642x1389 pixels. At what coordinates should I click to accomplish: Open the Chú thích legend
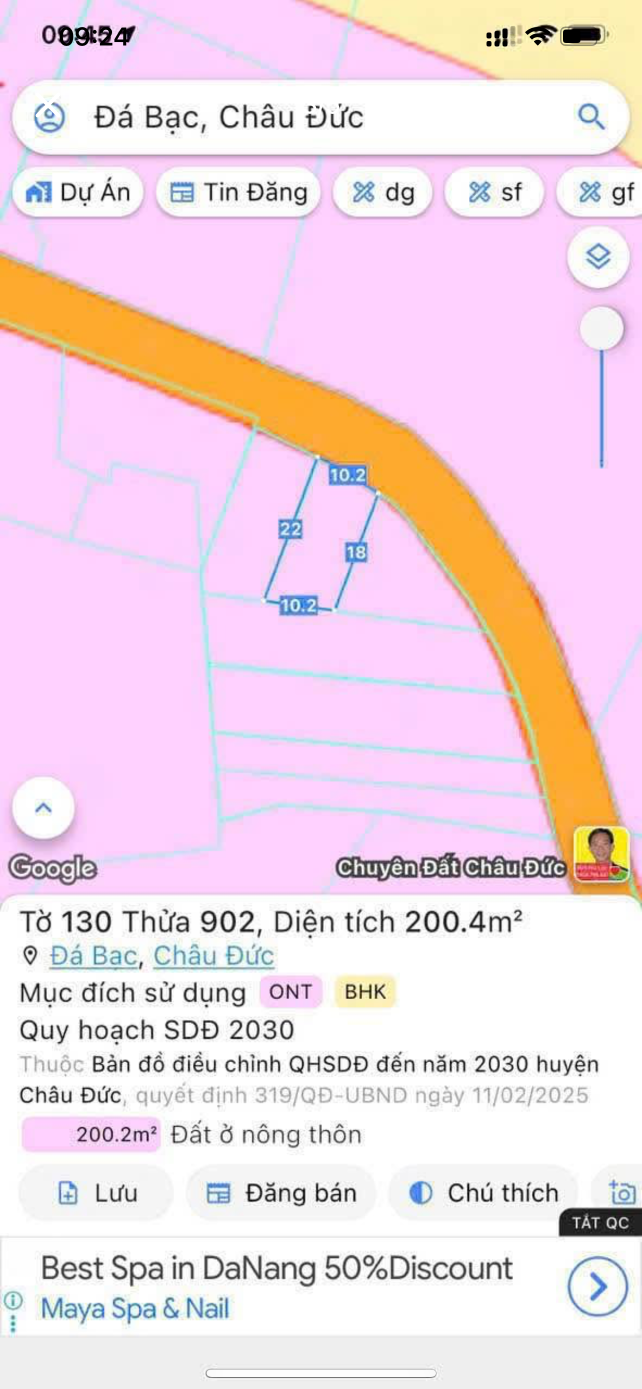tap(484, 1193)
